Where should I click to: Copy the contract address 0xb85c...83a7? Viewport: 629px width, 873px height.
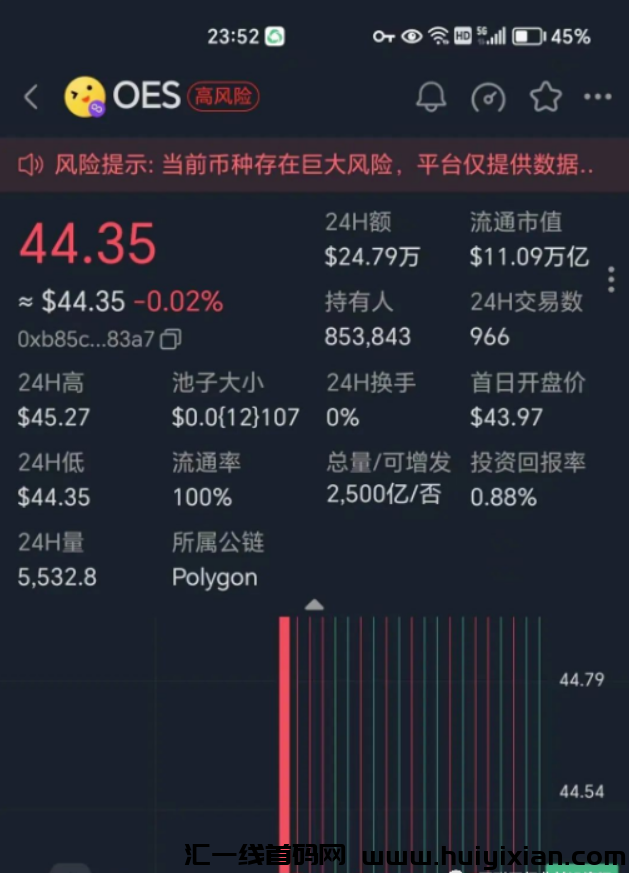tap(171, 339)
